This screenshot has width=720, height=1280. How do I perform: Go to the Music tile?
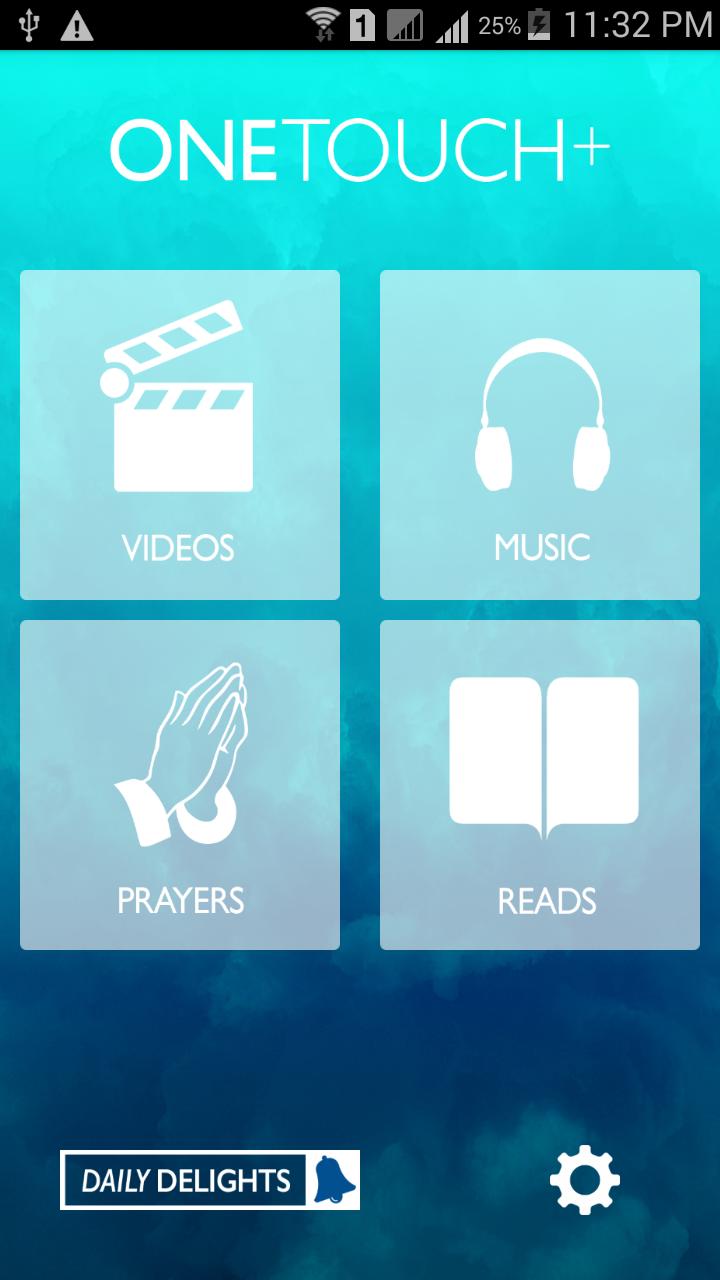point(540,435)
